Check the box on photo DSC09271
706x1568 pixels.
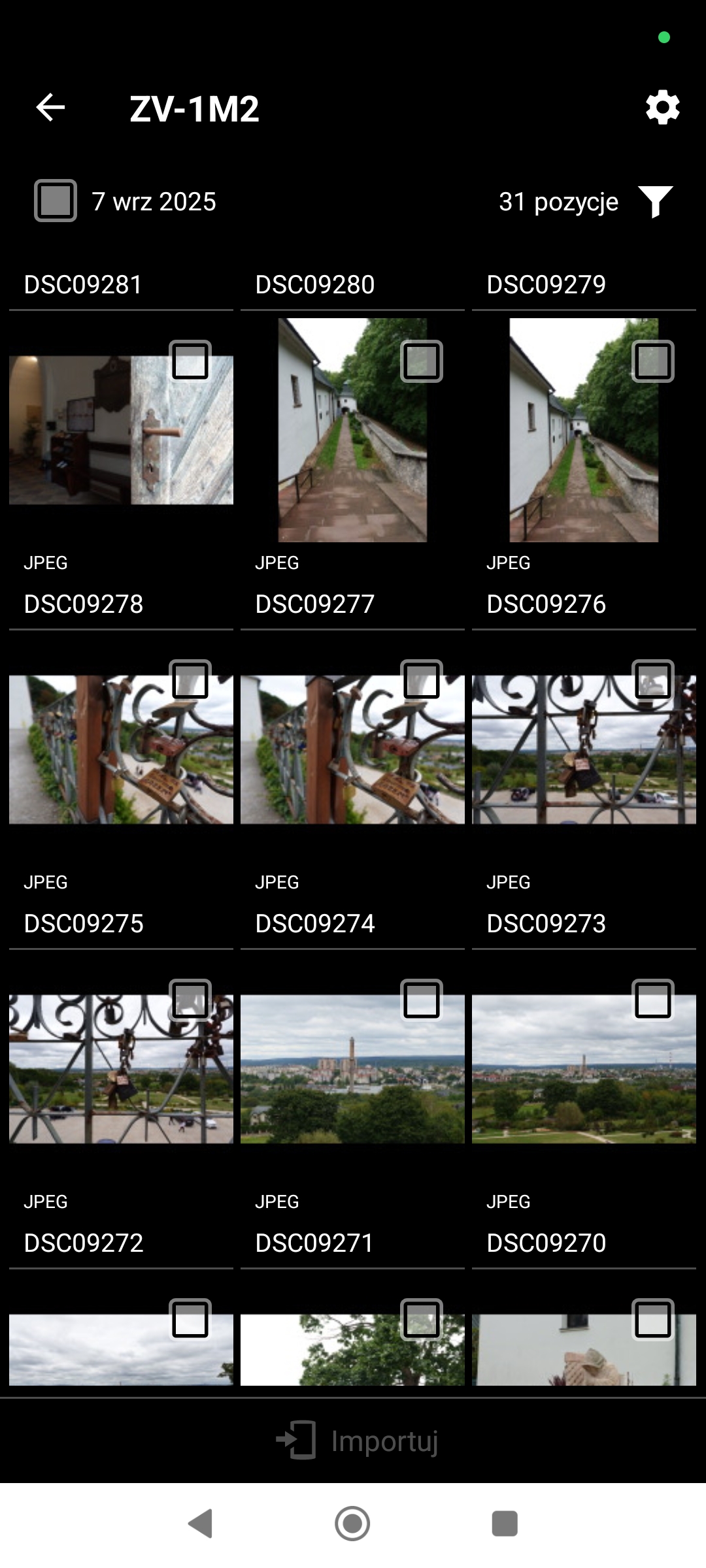422,1000
